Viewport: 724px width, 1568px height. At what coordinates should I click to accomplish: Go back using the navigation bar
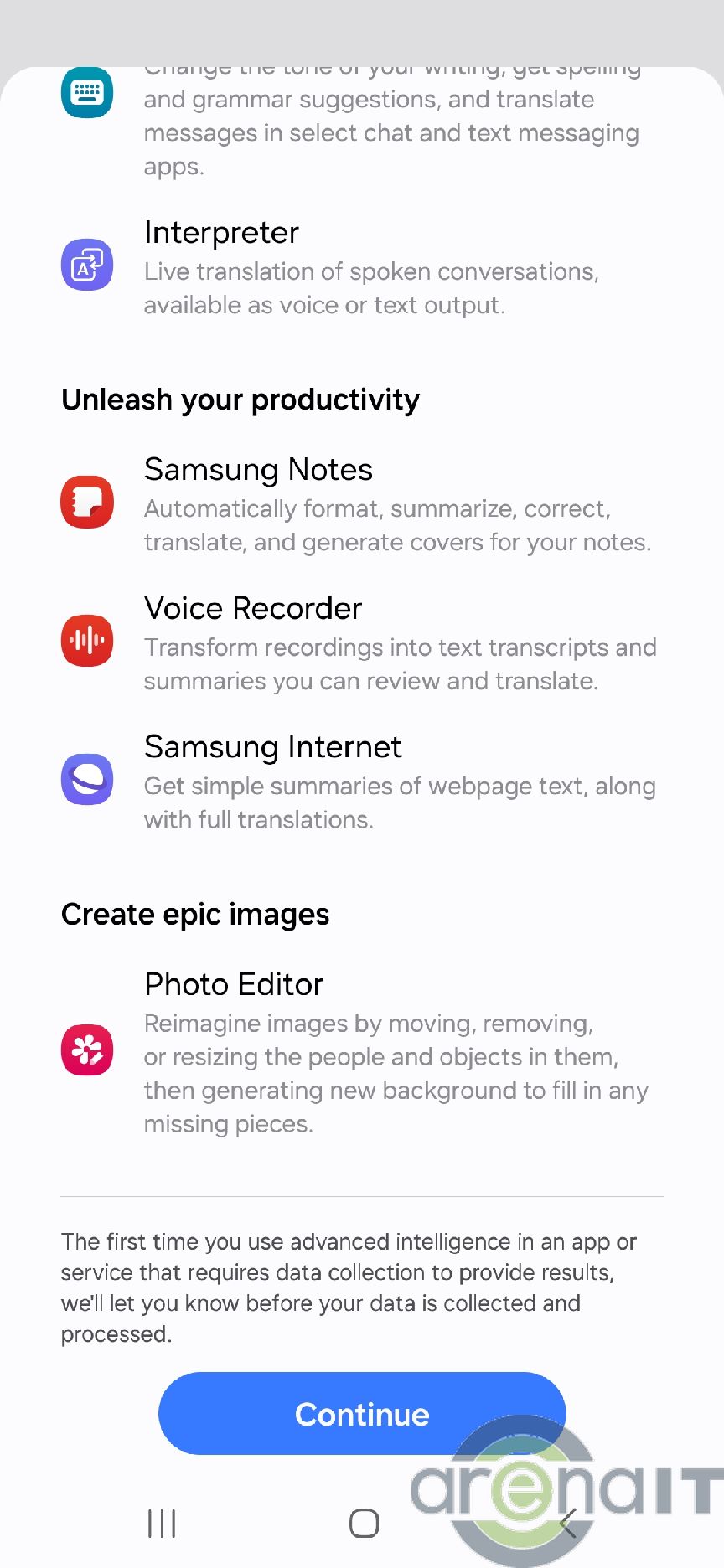[568, 1524]
